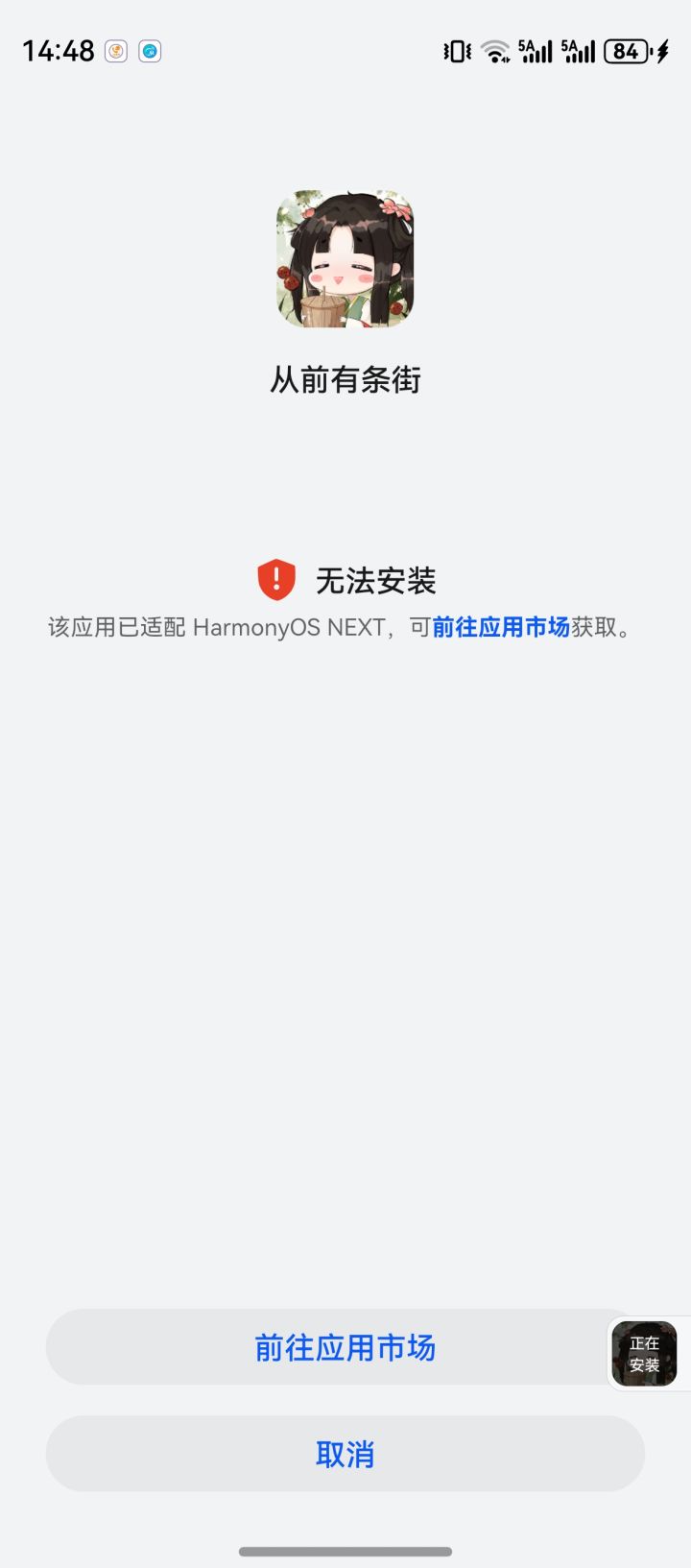Tap the 前往应用市场 button
Image resolution: width=691 pixels, height=1568 pixels.
(344, 1348)
